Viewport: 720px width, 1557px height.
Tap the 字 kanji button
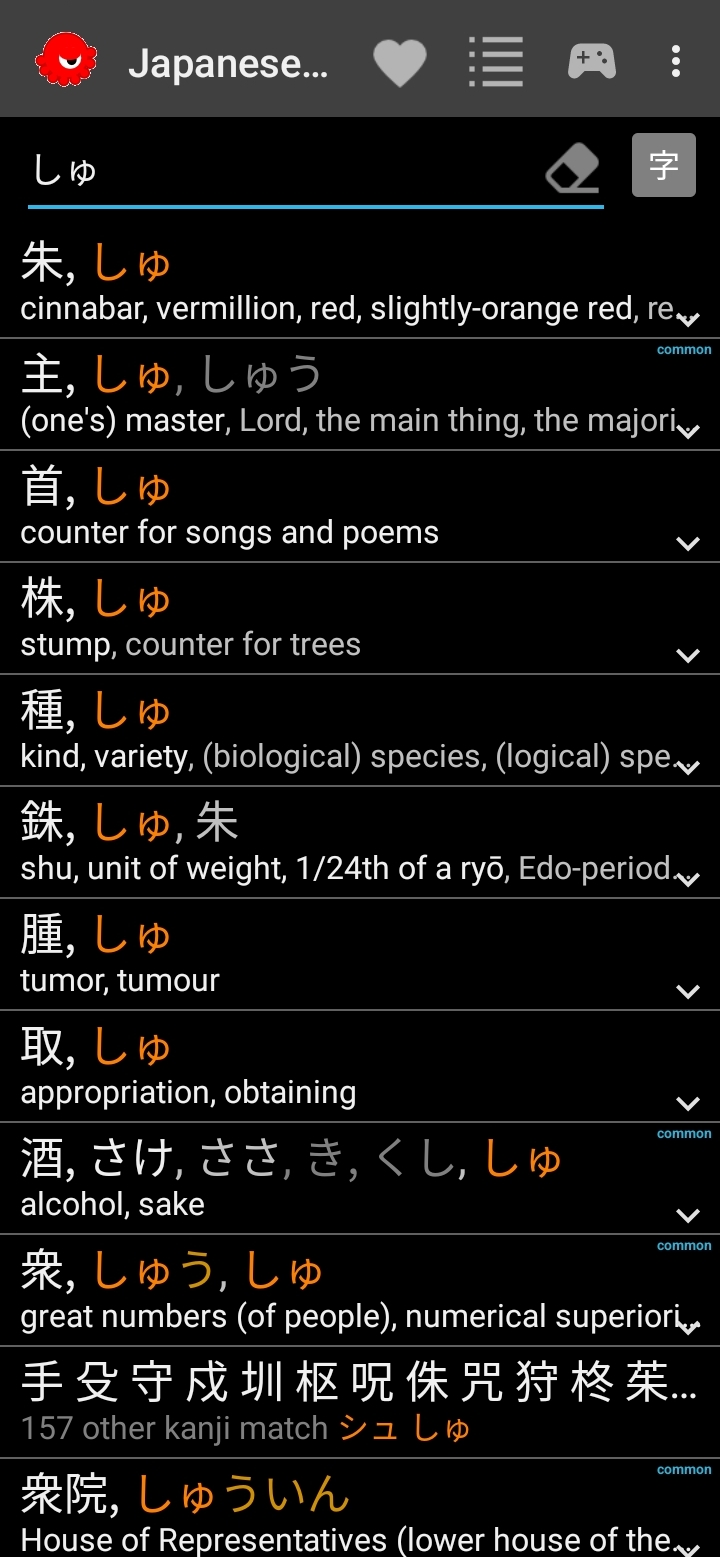point(663,165)
